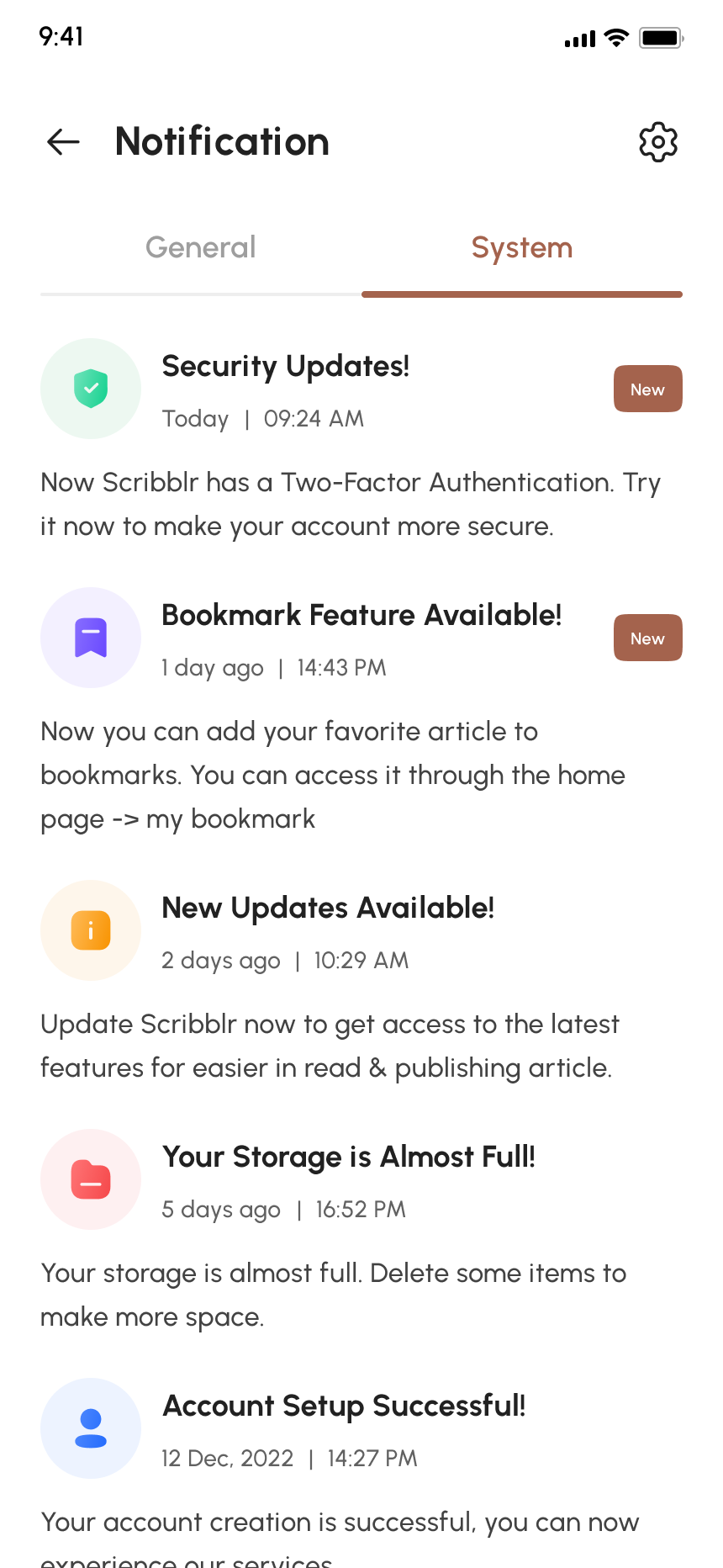Viewport: 723px width, 1568px height.
Task: Open the Security Updates notification
Action: (286, 367)
